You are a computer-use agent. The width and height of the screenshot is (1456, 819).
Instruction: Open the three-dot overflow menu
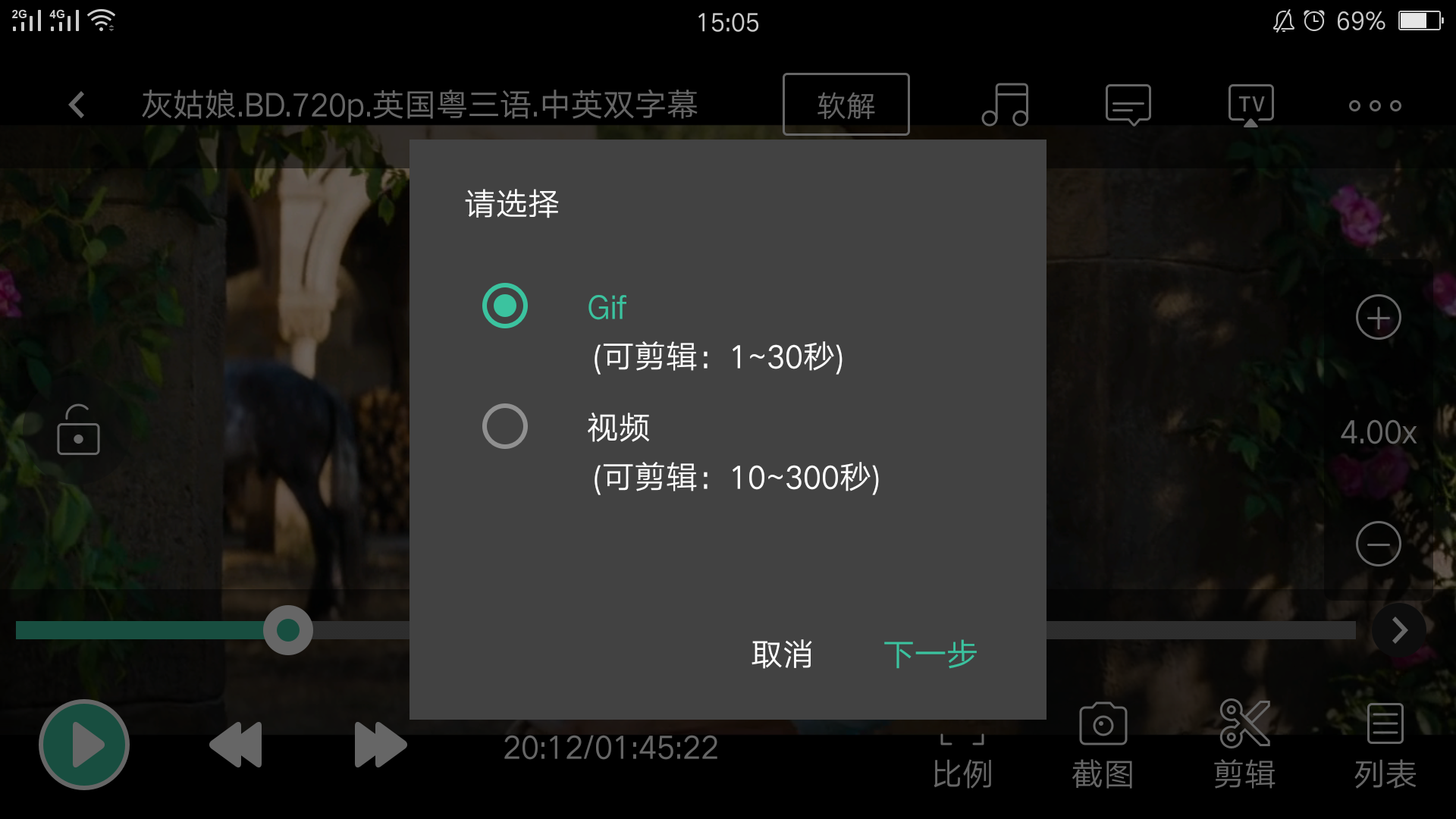coord(1374,105)
